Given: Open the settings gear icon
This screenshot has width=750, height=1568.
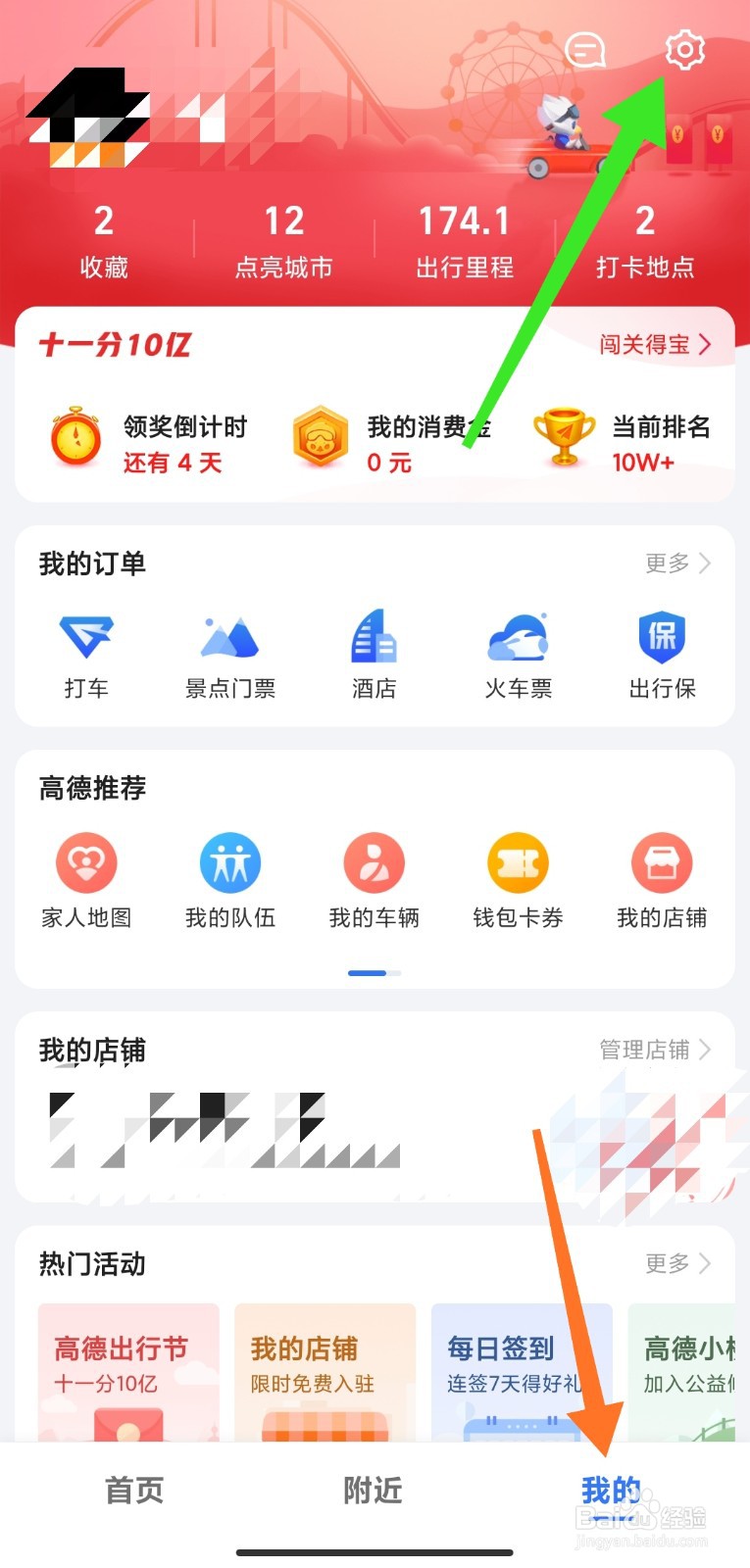Looking at the screenshot, I should click(x=686, y=51).
